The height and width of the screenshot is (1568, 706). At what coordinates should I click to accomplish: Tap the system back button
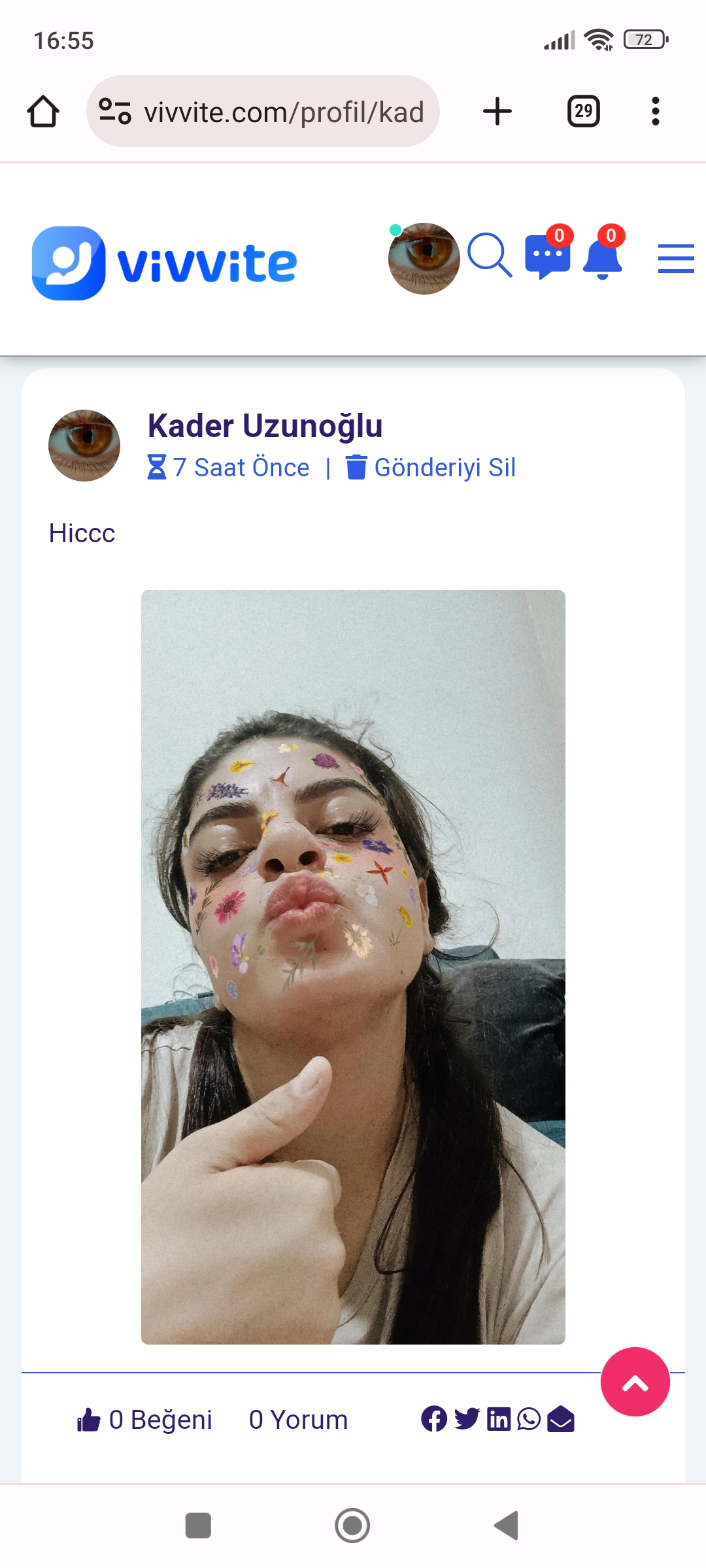tap(507, 1526)
